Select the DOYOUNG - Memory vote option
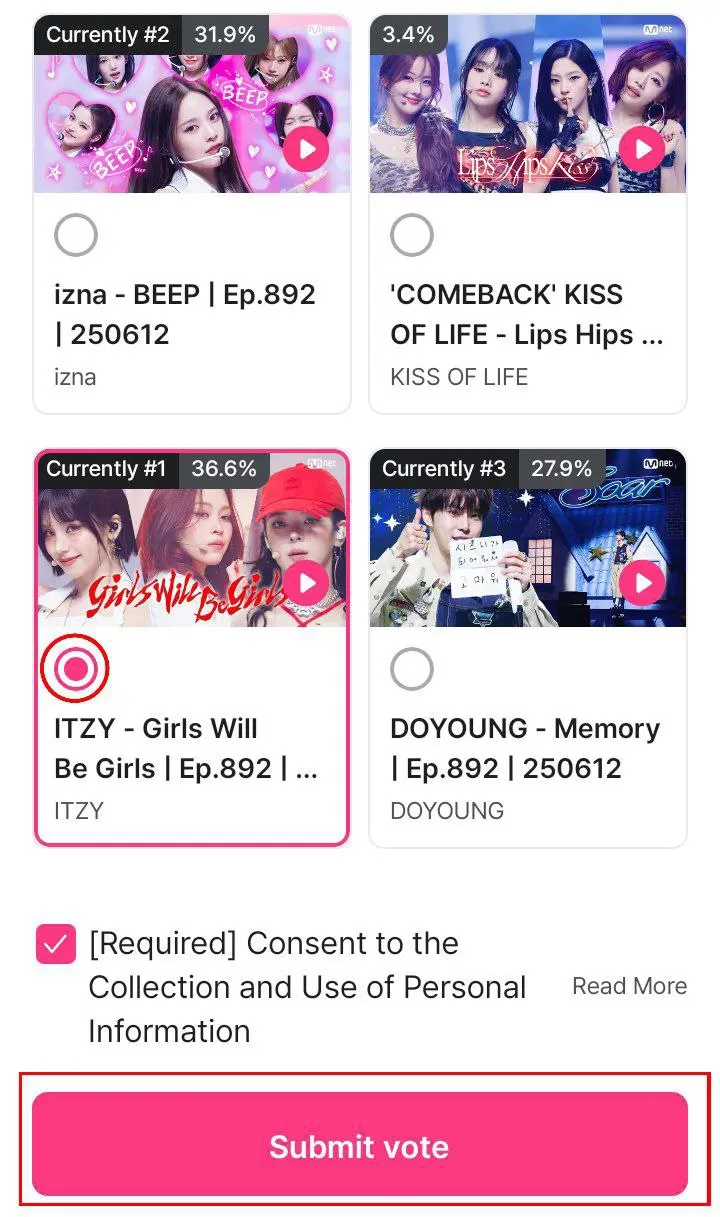Screen dimensions: 720x1217 [412, 668]
